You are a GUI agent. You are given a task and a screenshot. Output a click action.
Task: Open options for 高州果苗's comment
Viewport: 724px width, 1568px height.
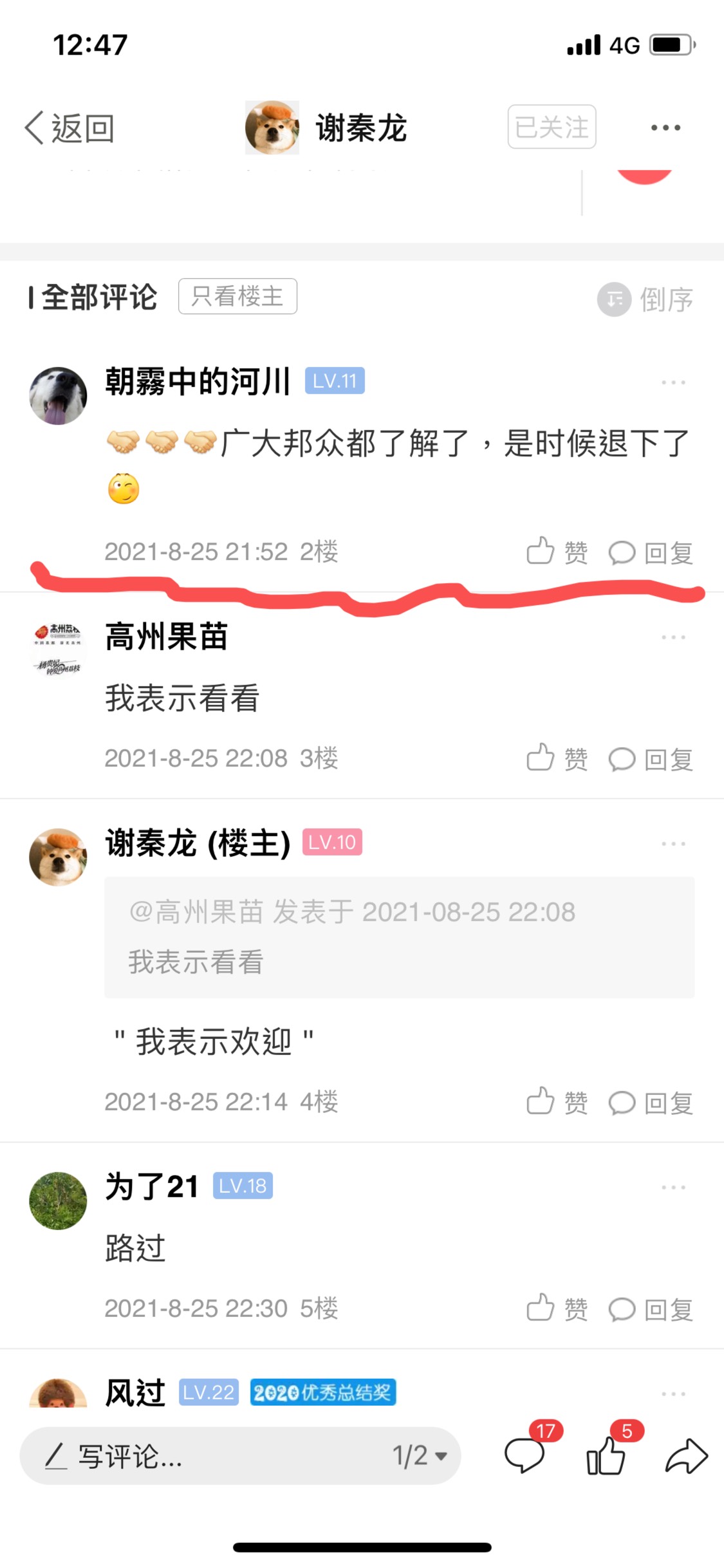673,637
